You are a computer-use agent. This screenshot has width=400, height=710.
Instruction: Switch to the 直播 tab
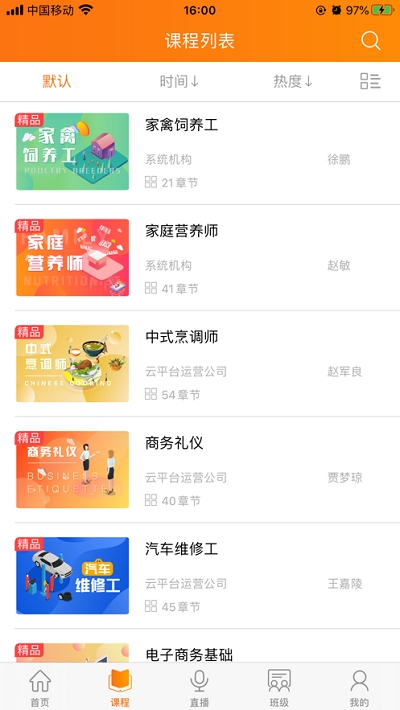pyautogui.click(x=199, y=688)
